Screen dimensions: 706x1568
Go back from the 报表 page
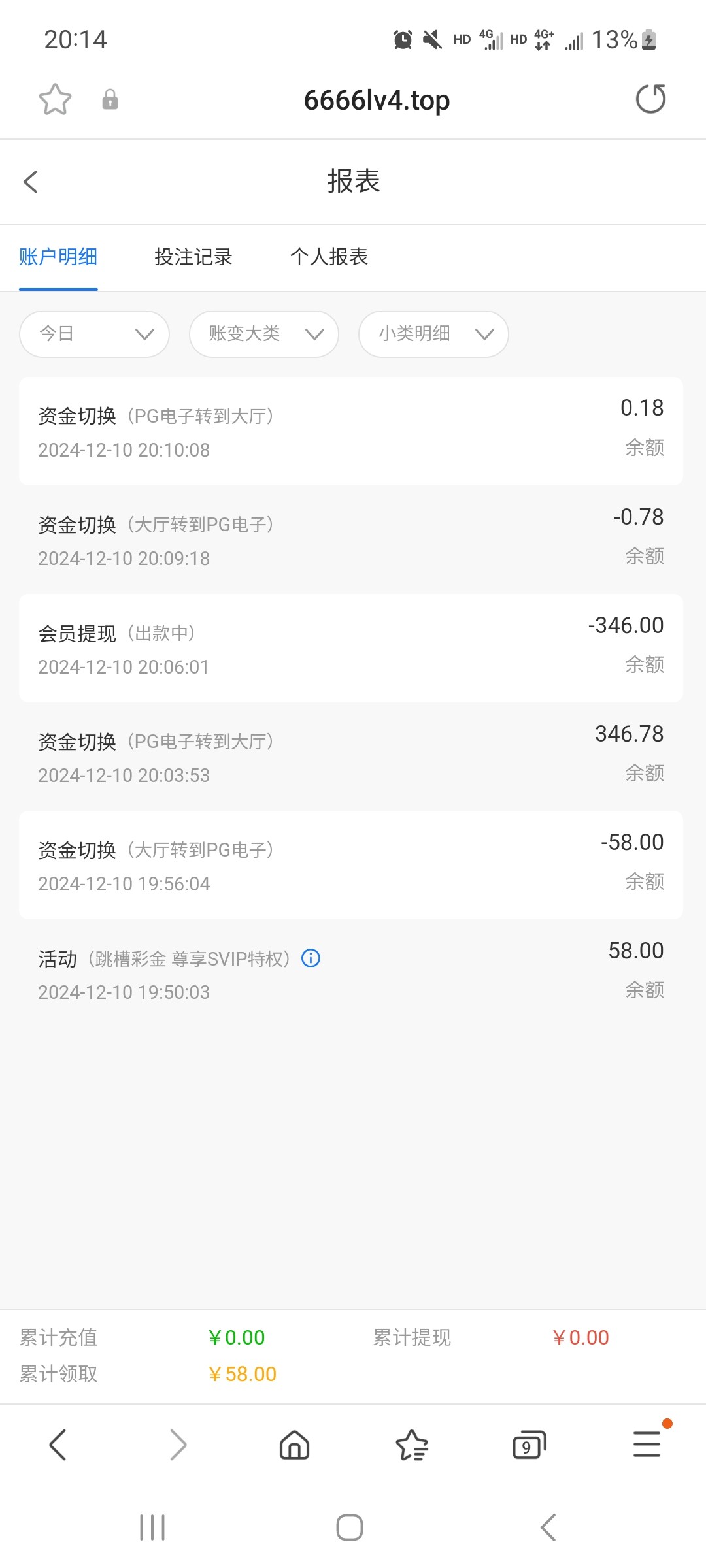tap(31, 182)
